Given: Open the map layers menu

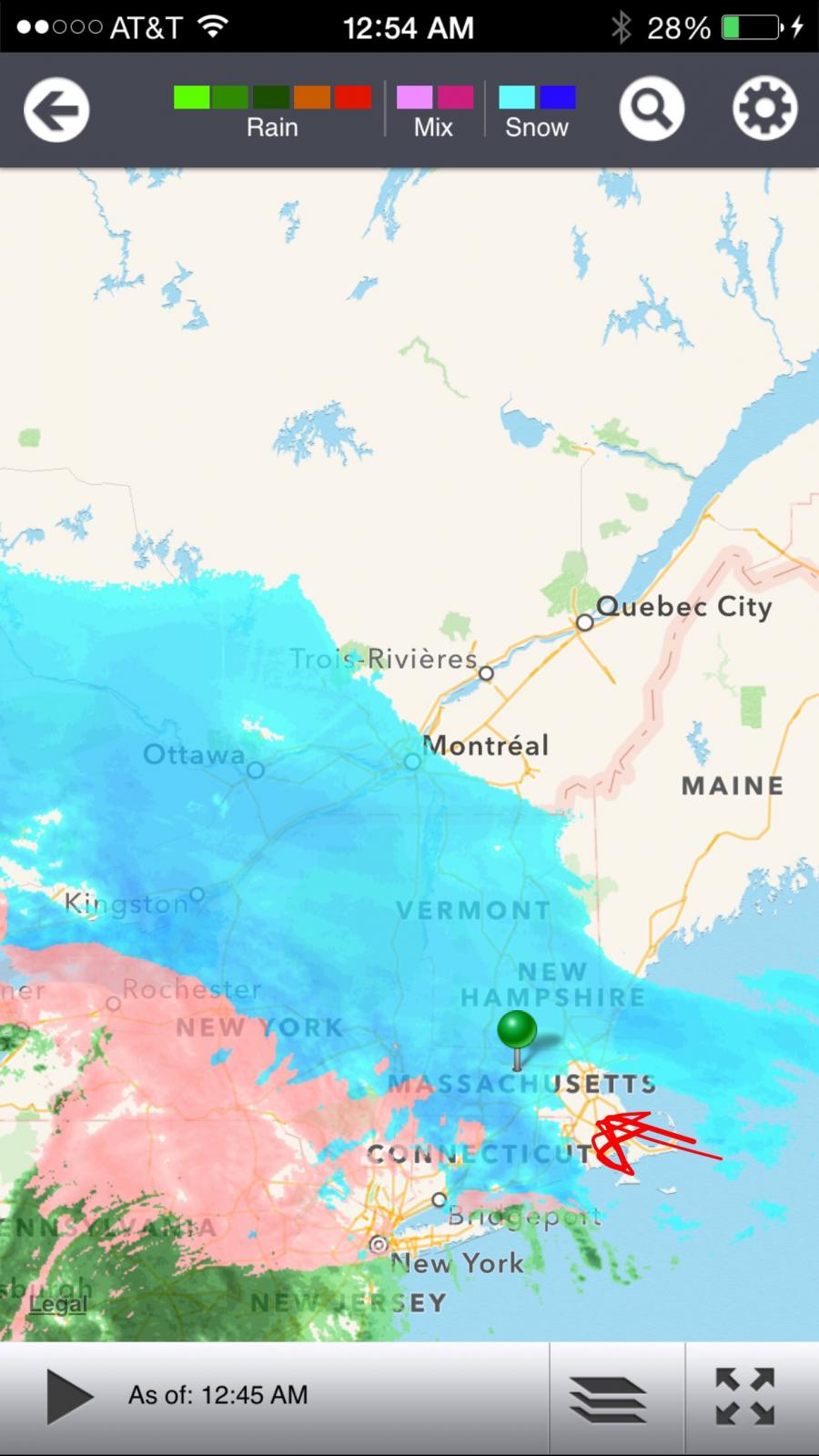Looking at the screenshot, I should coord(609,1398).
